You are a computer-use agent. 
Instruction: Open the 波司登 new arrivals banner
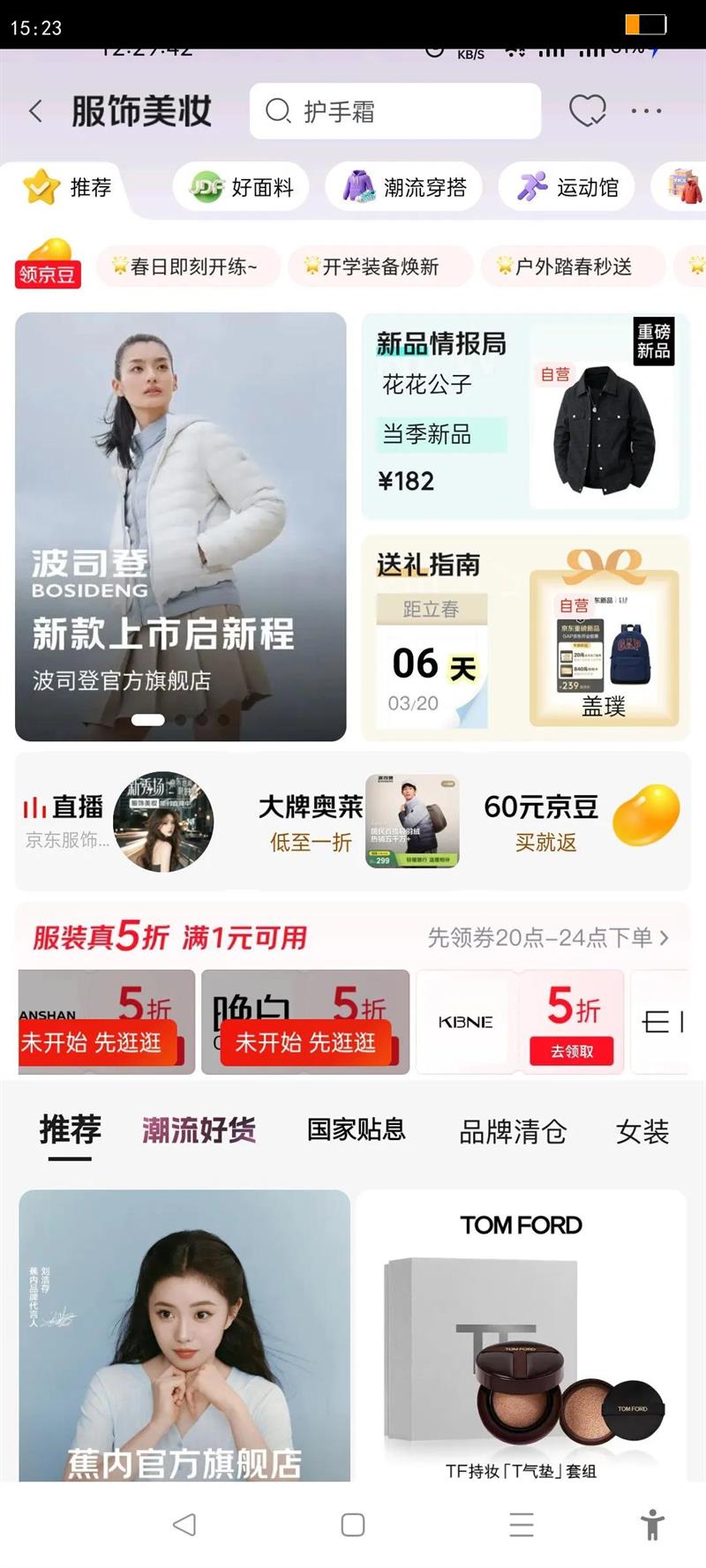click(x=181, y=527)
